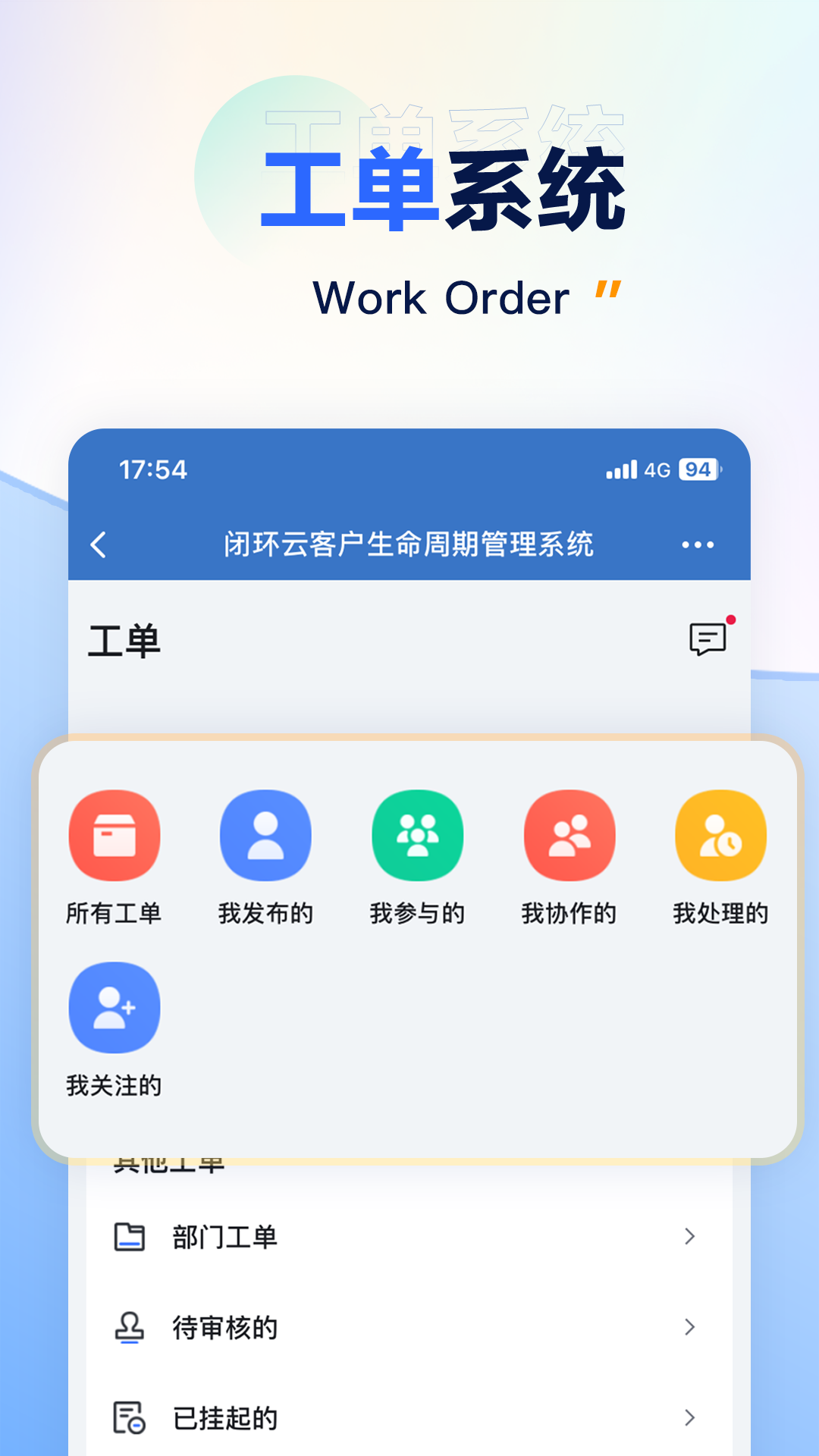Expand the 部门工单 row chevron
The height and width of the screenshot is (1456, 819).
689,1236
